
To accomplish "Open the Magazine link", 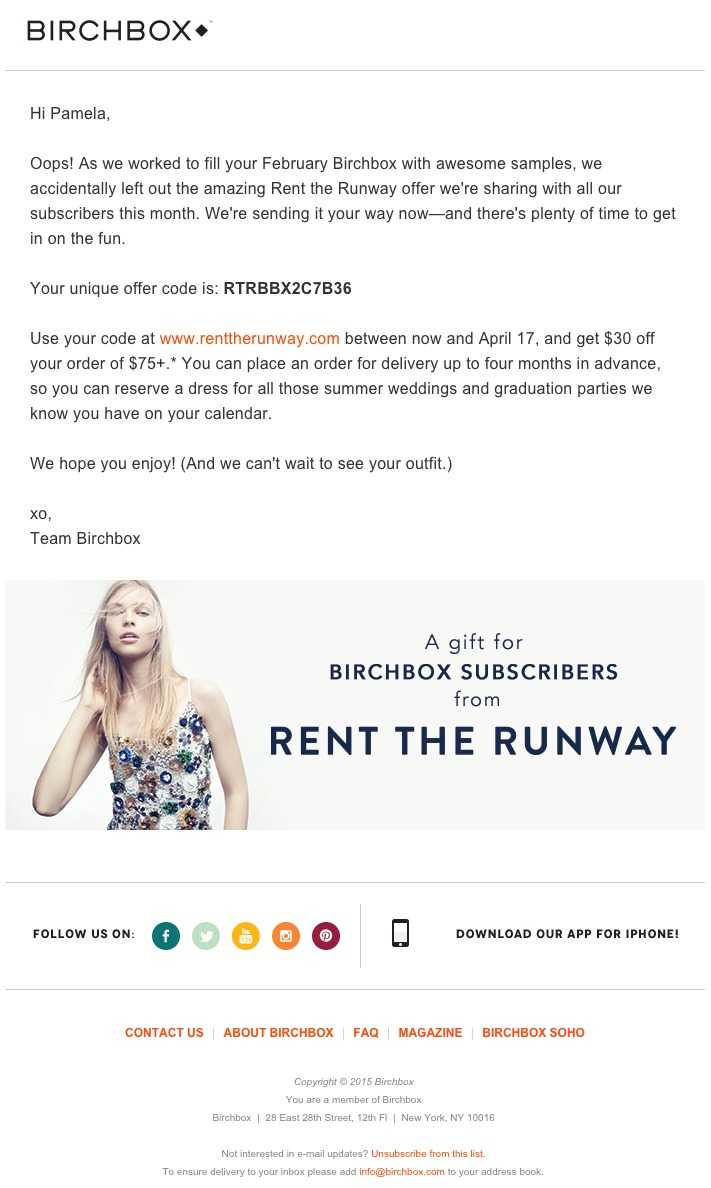I will tap(430, 1033).
